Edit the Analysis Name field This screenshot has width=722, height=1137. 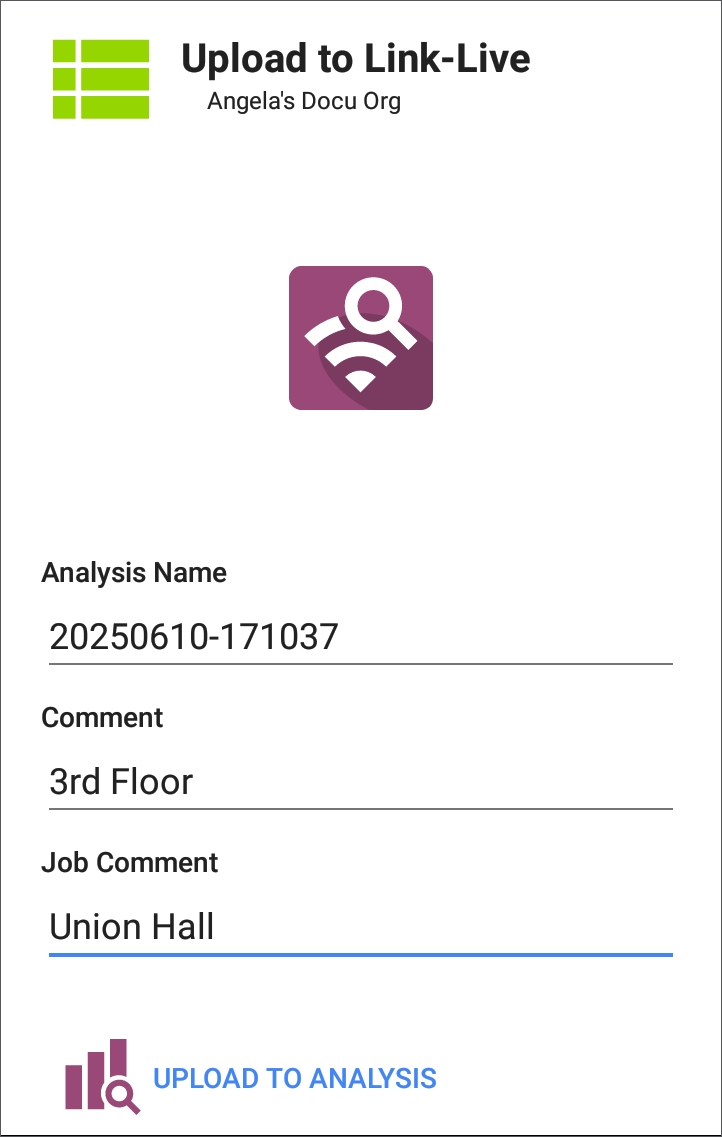pyautogui.click(x=360, y=636)
